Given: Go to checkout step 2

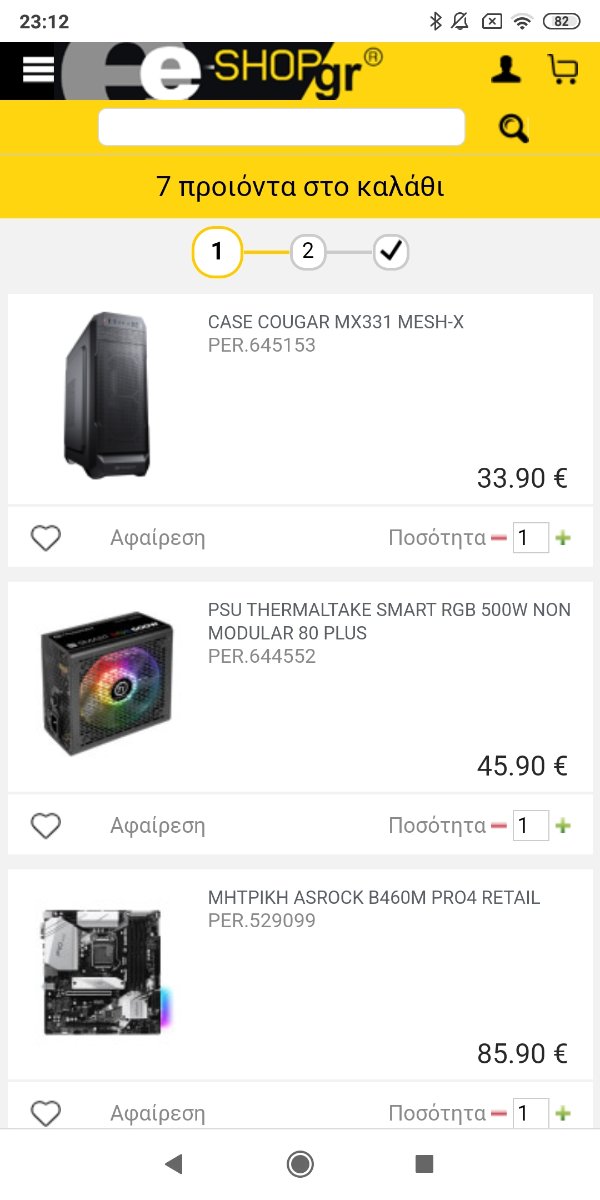Looking at the screenshot, I should [x=308, y=252].
